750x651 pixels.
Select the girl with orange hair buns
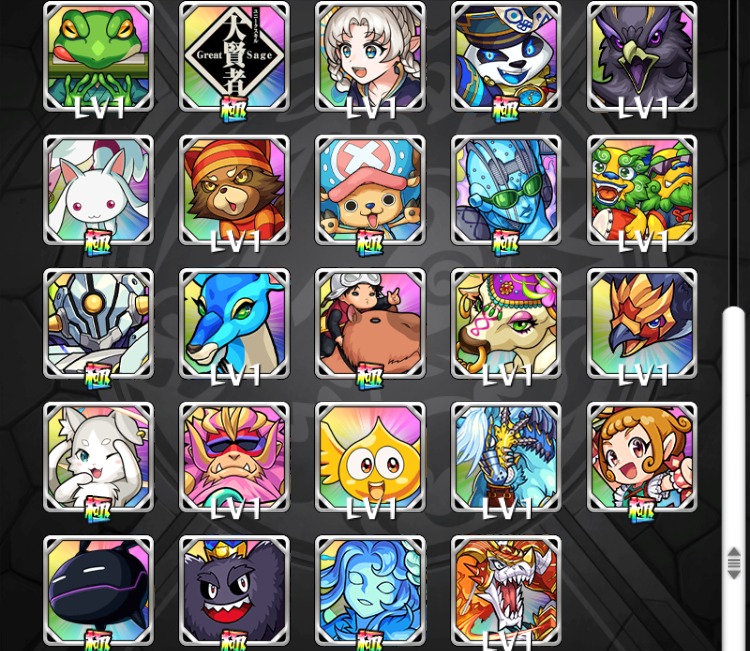[x=642, y=457]
